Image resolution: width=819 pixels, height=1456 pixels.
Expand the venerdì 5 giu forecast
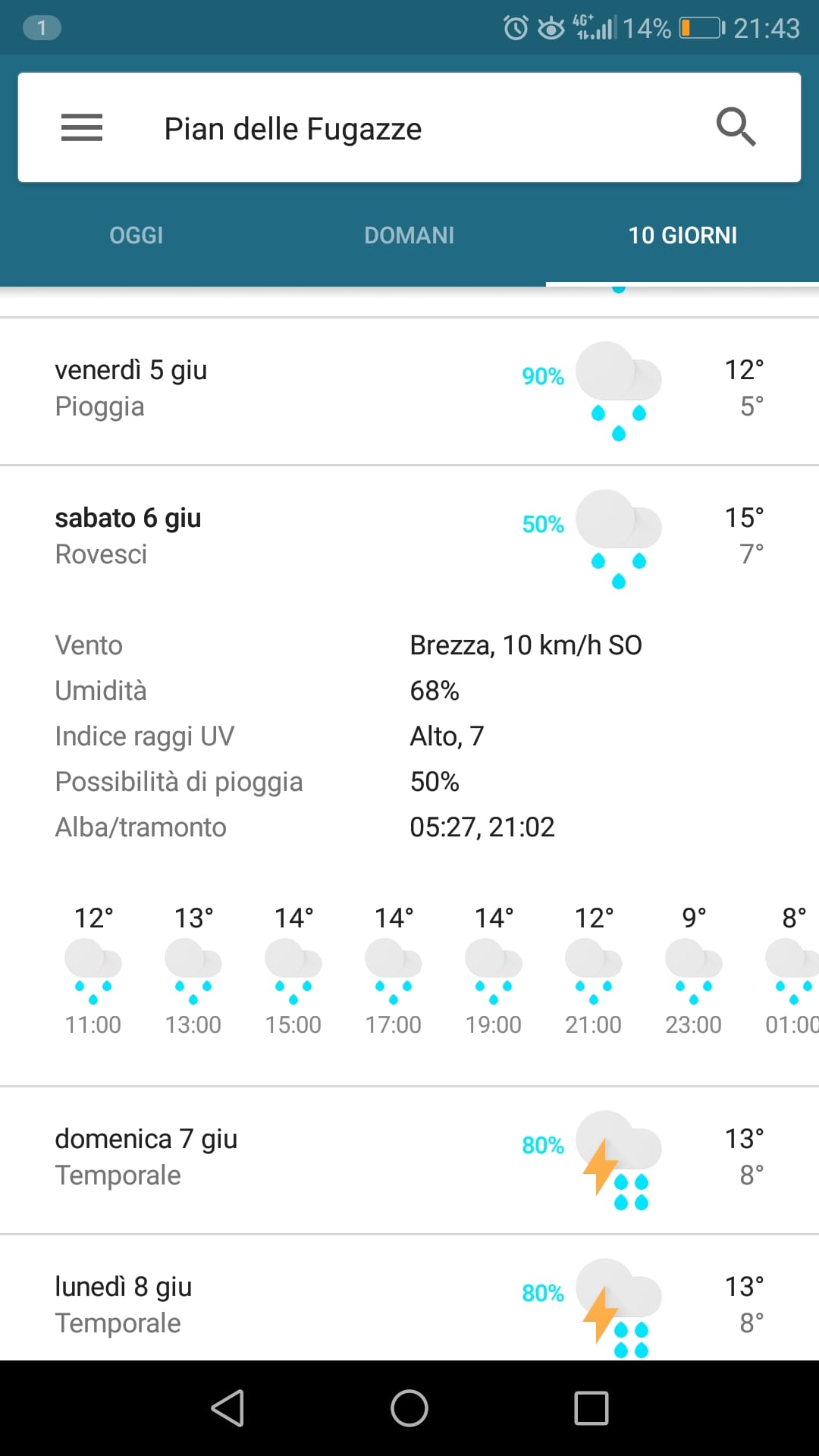(409, 391)
